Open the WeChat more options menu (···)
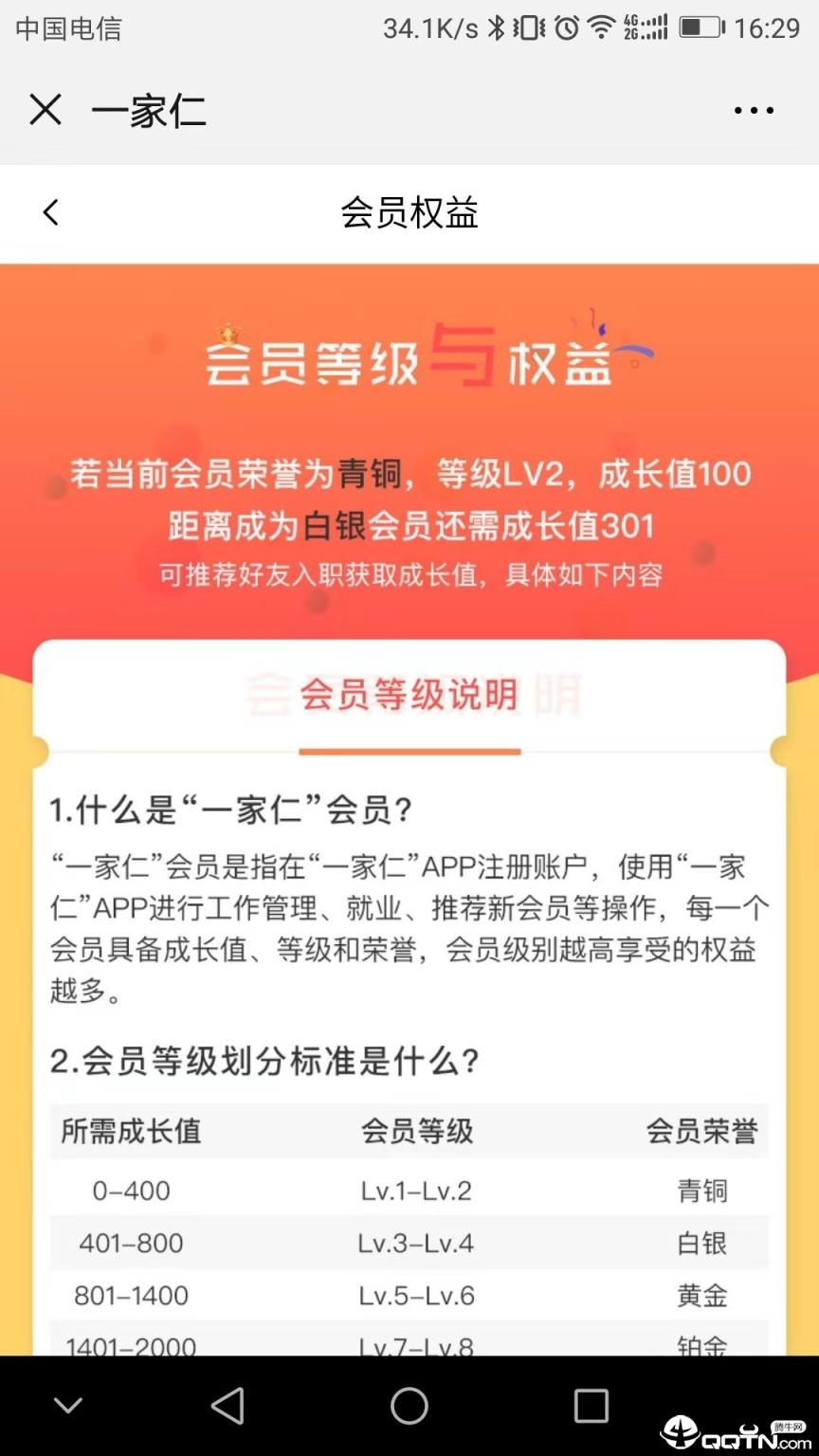The height and width of the screenshot is (1456, 819). 753,110
